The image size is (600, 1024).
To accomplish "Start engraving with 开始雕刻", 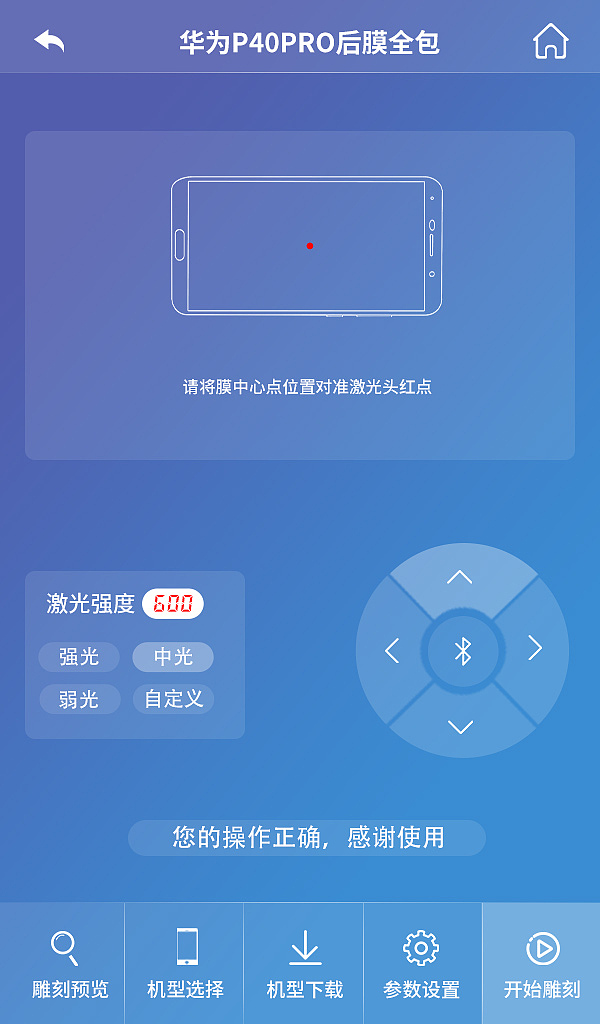I will 541,964.
